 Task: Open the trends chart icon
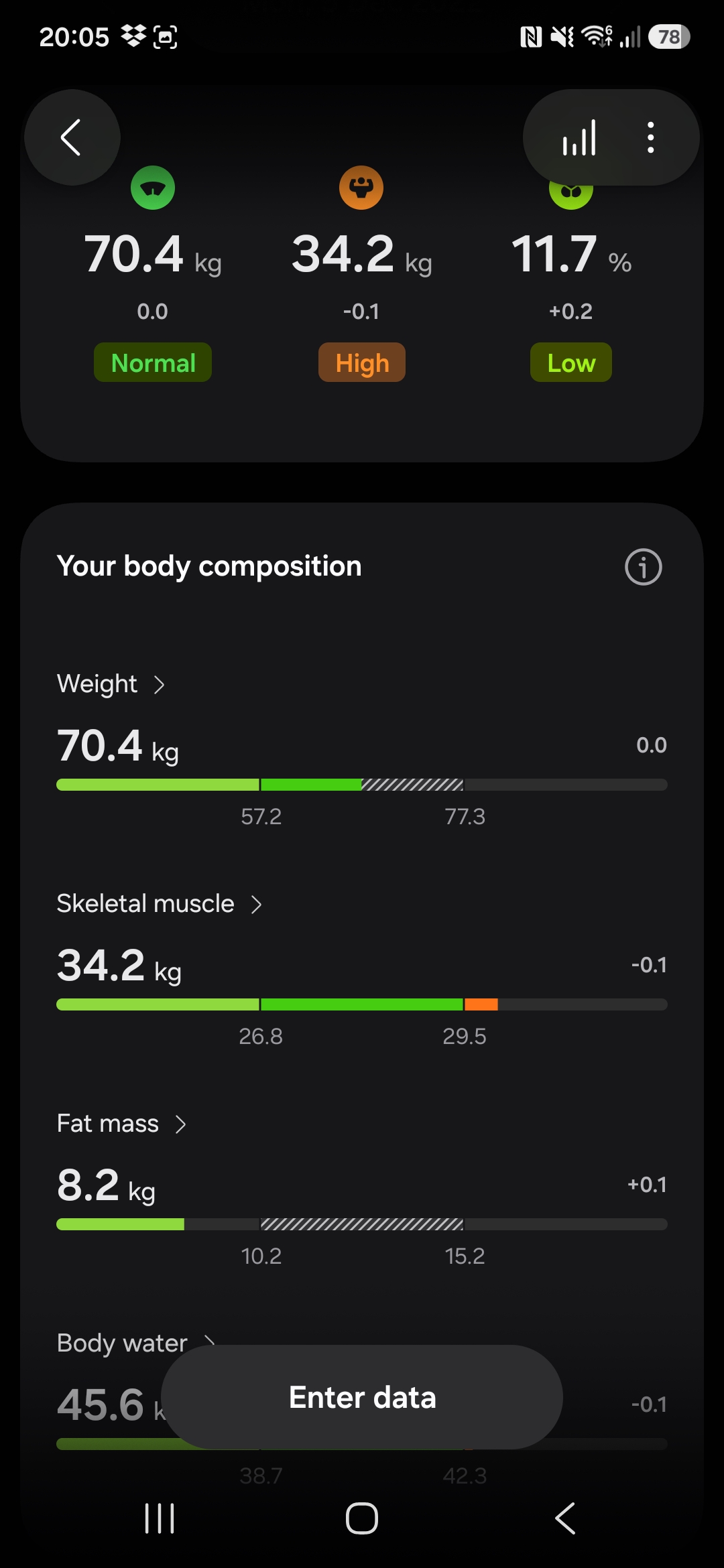579,137
